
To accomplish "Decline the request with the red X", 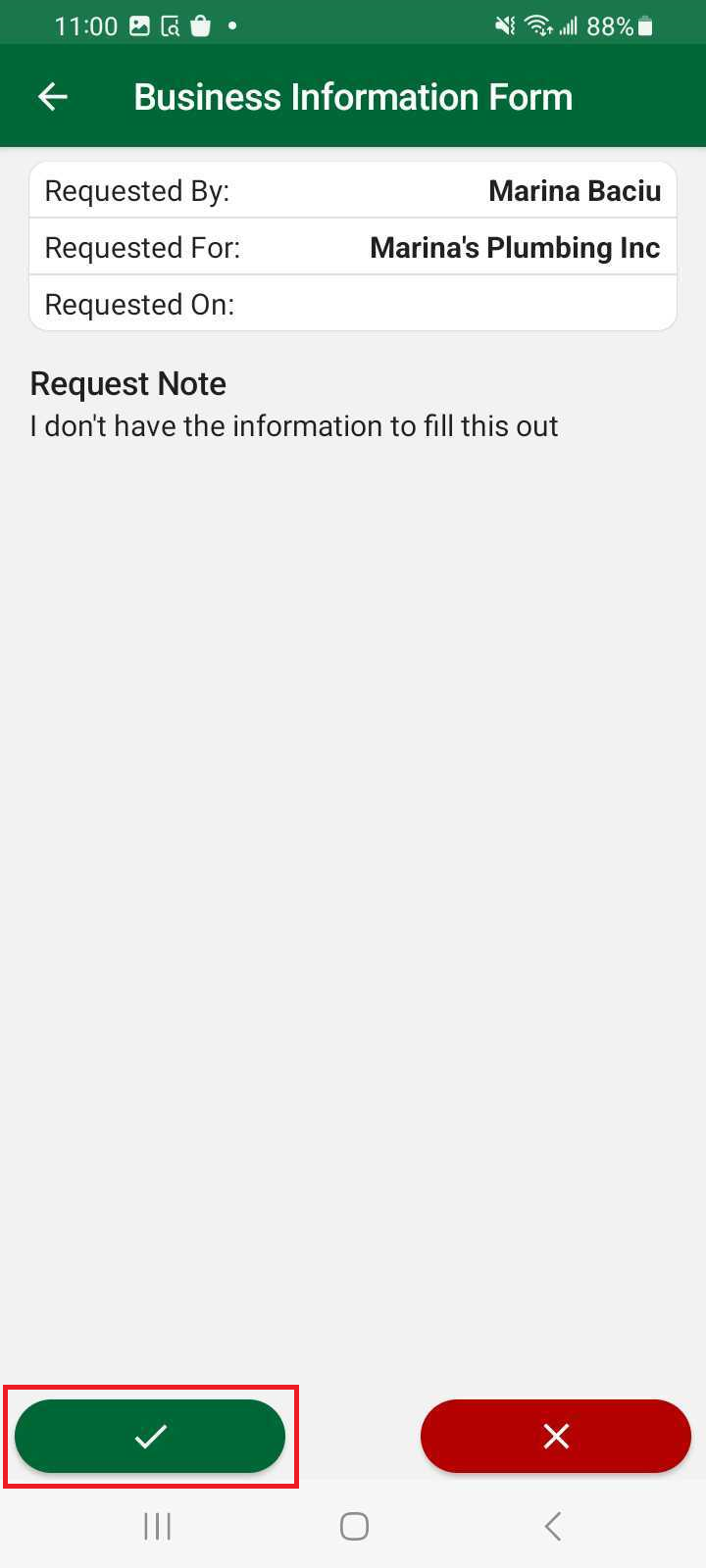I will (556, 1437).
